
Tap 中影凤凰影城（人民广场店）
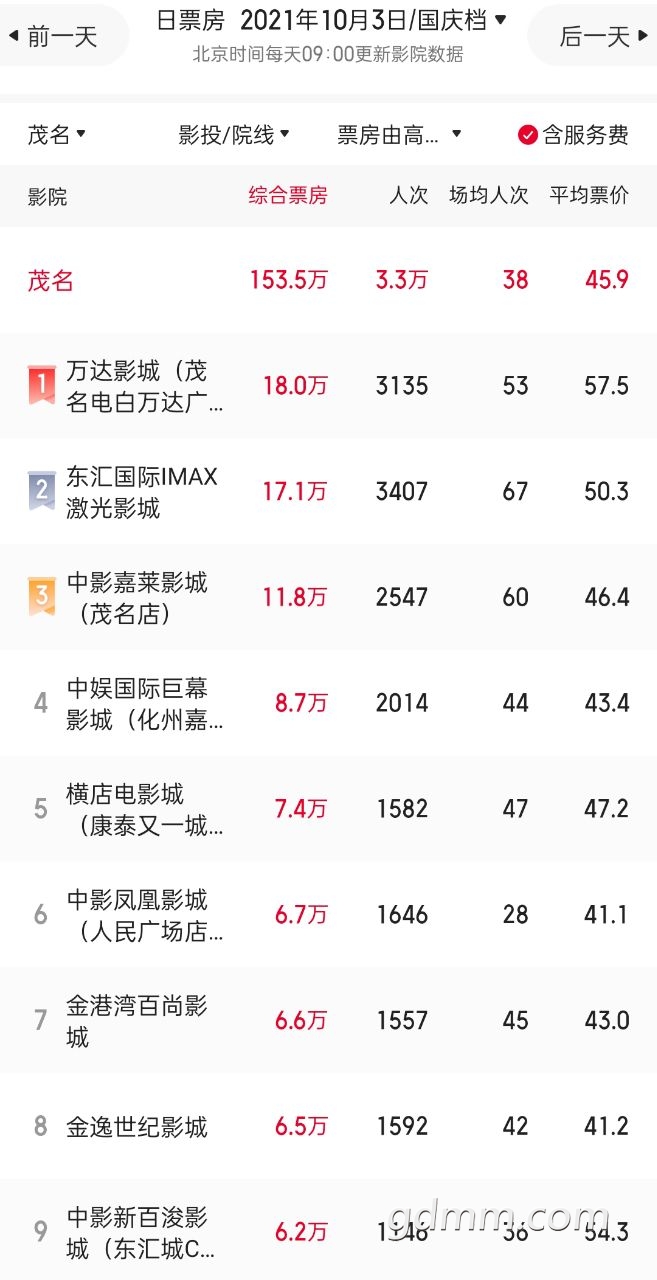(x=328, y=915)
